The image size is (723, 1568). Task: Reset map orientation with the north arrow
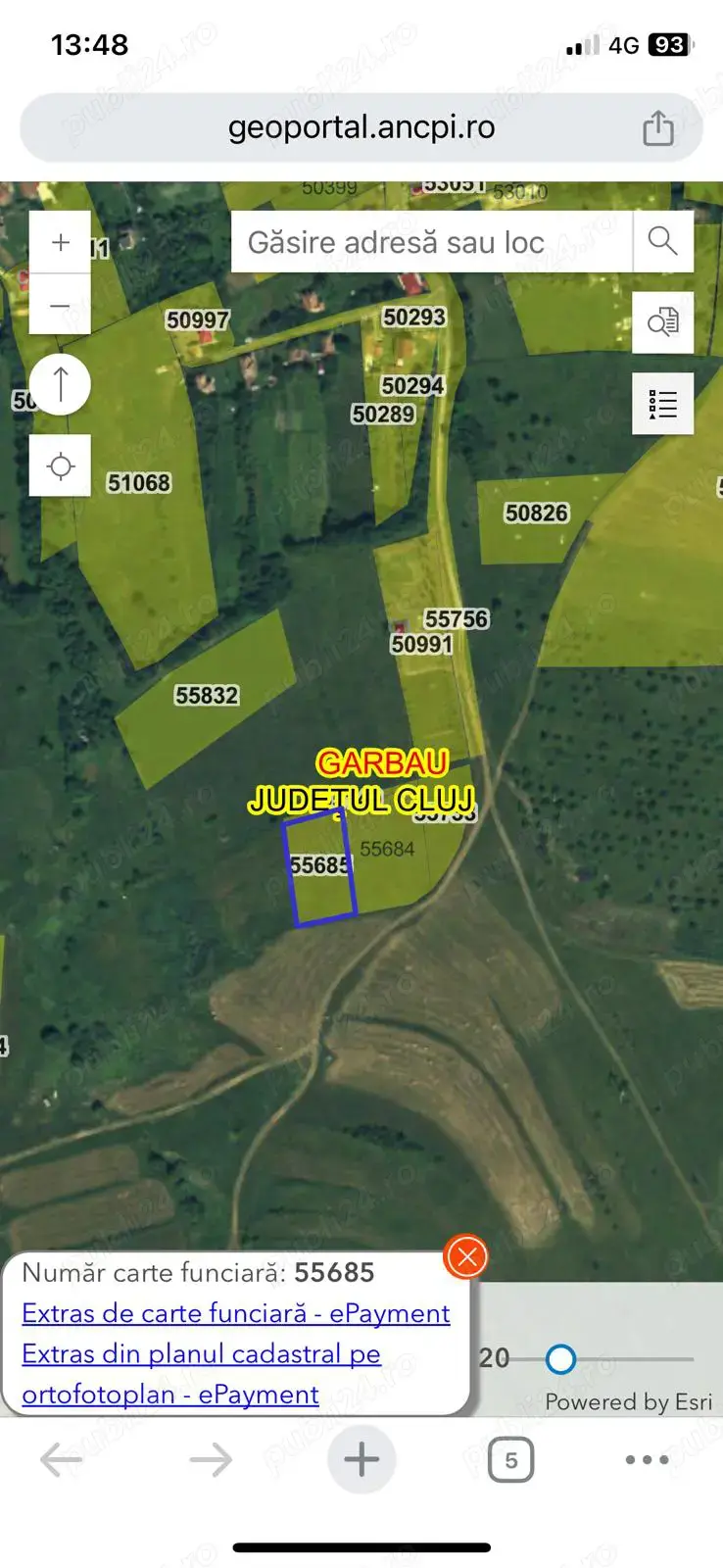click(61, 383)
